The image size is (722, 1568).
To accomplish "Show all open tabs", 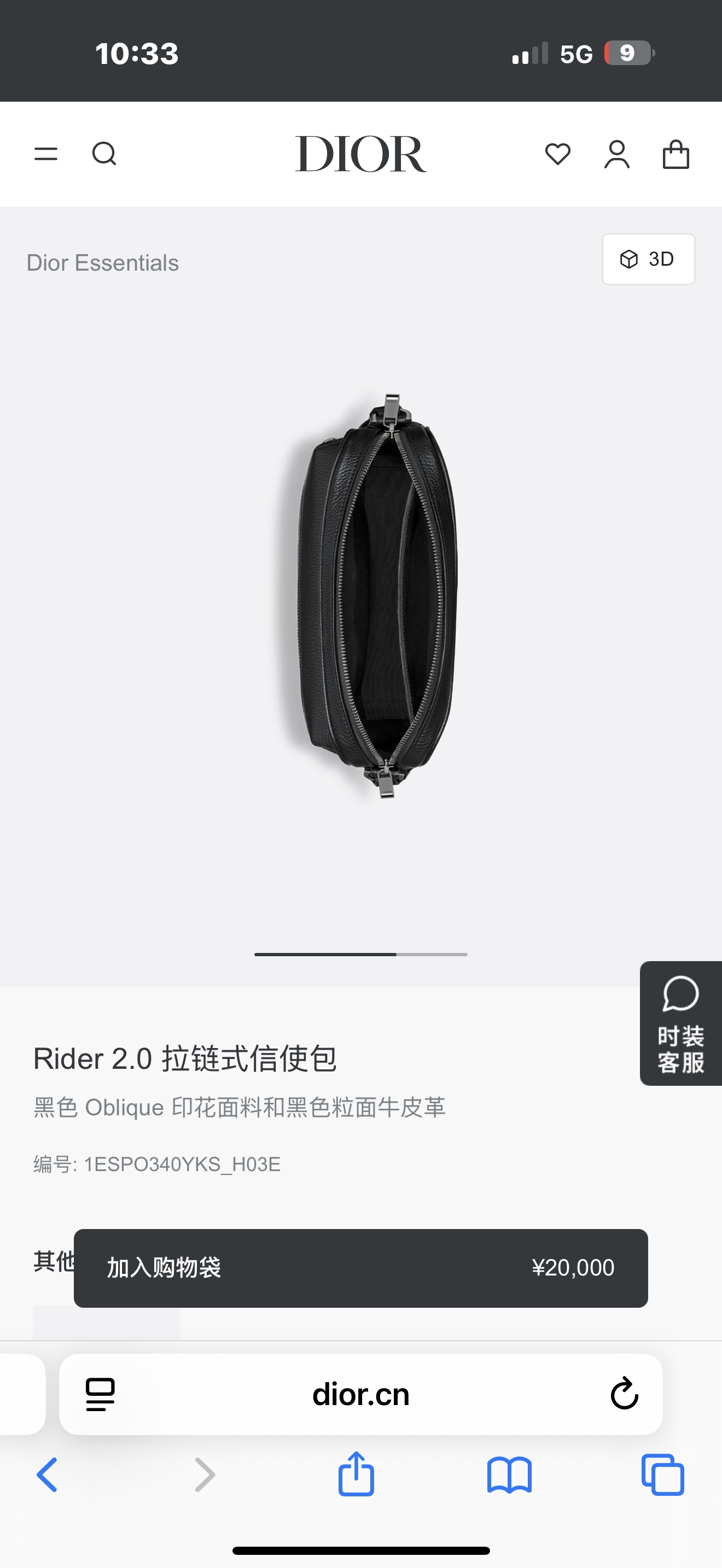I will [x=662, y=1475].
